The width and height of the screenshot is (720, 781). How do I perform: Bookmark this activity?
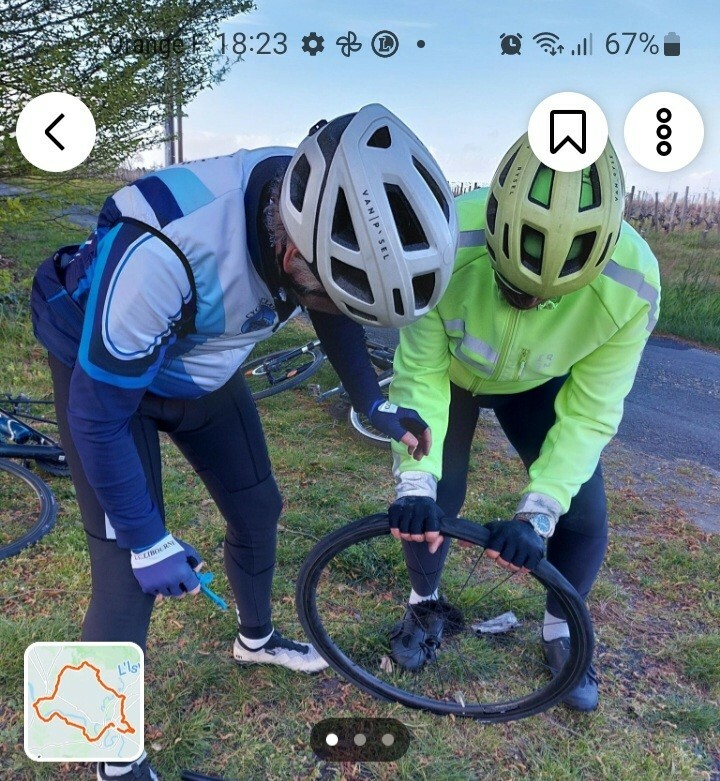pyautogui.click(x=568, y=132)
